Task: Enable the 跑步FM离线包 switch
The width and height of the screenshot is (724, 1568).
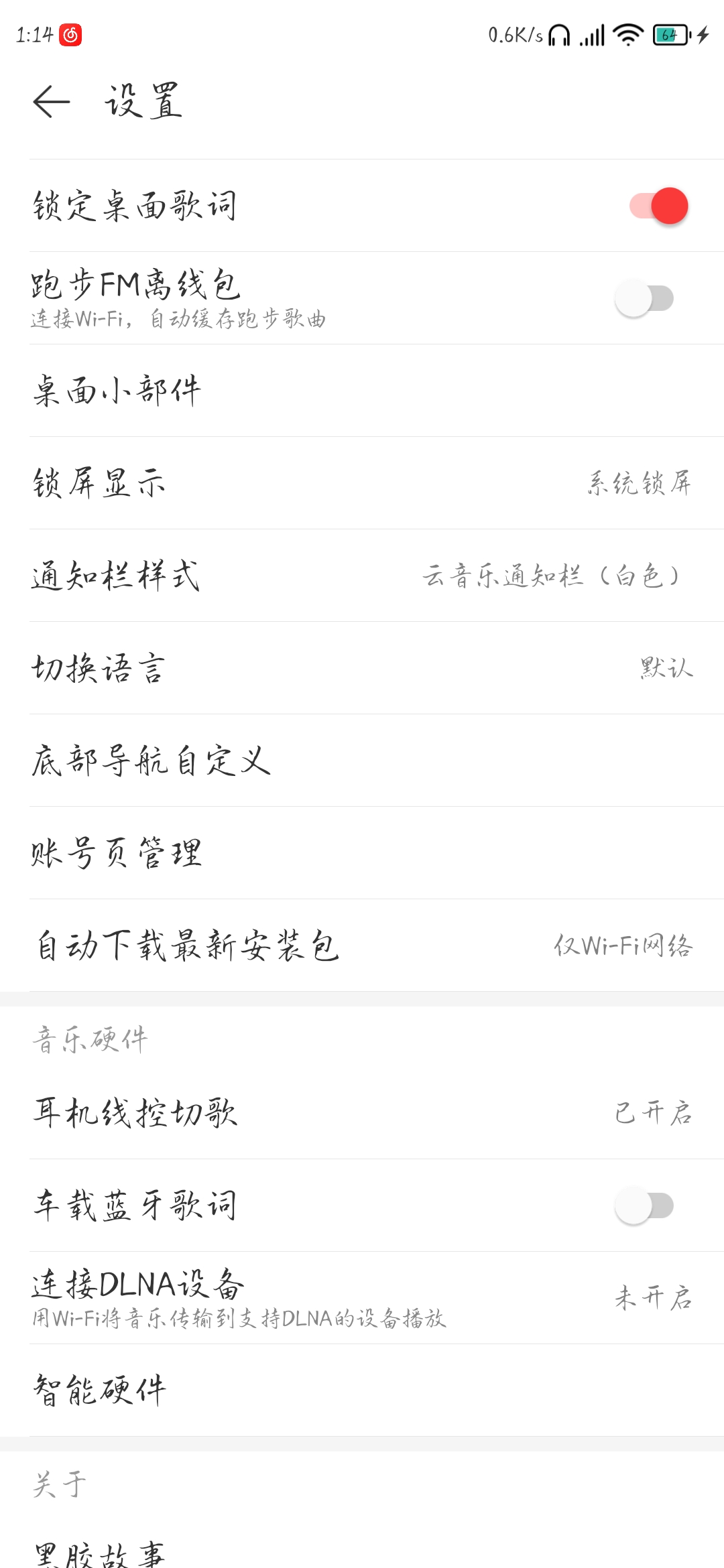Action: click(644, 298)
